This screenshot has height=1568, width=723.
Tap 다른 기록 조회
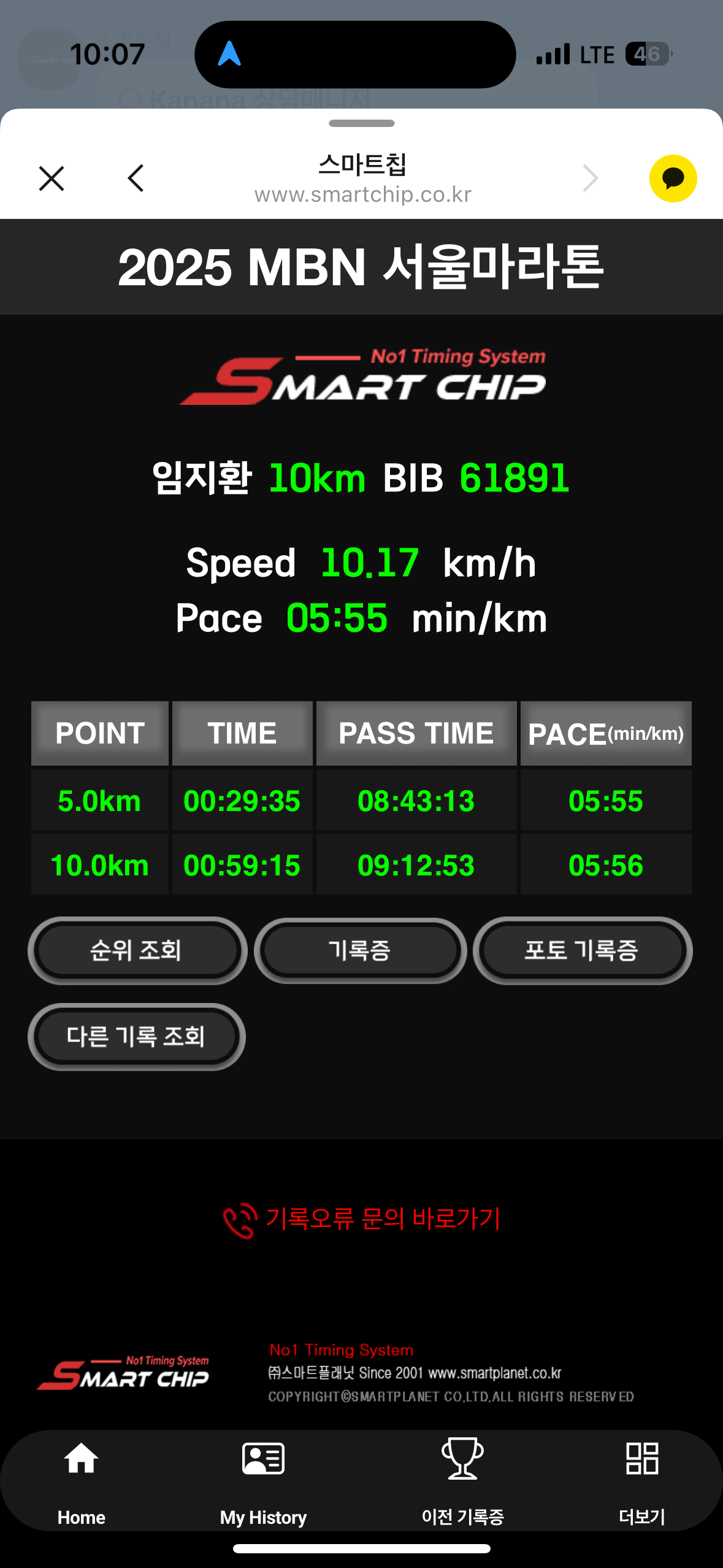coord(136,1037)
